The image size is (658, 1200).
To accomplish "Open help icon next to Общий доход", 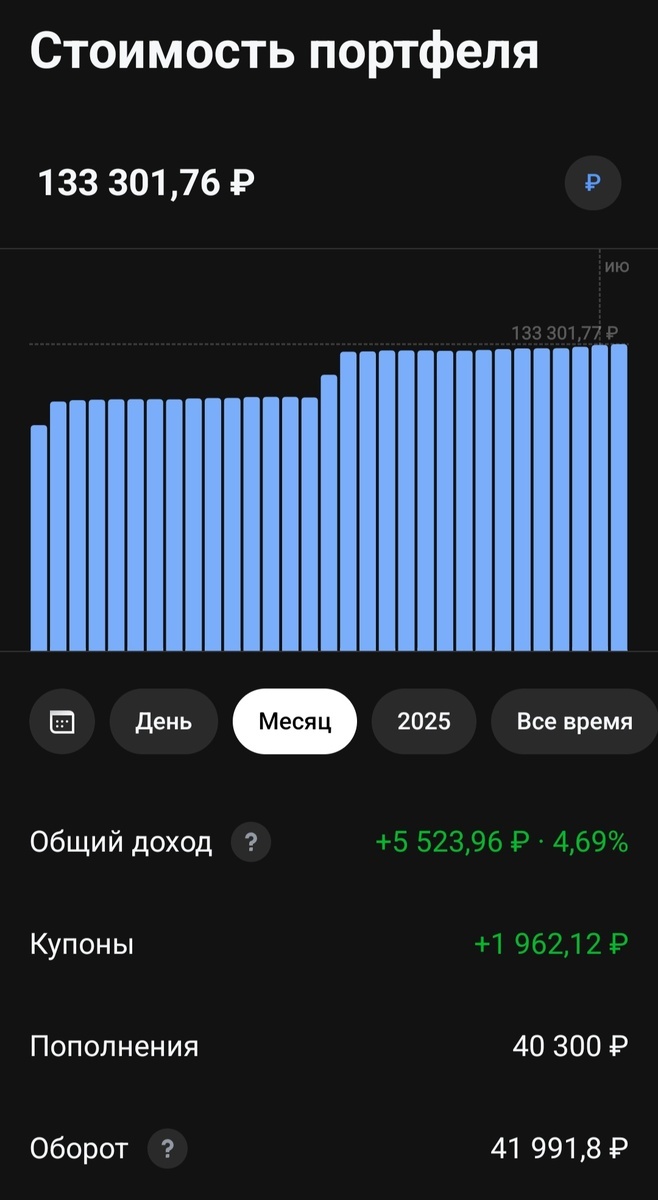I will click(x=251, y=843).
